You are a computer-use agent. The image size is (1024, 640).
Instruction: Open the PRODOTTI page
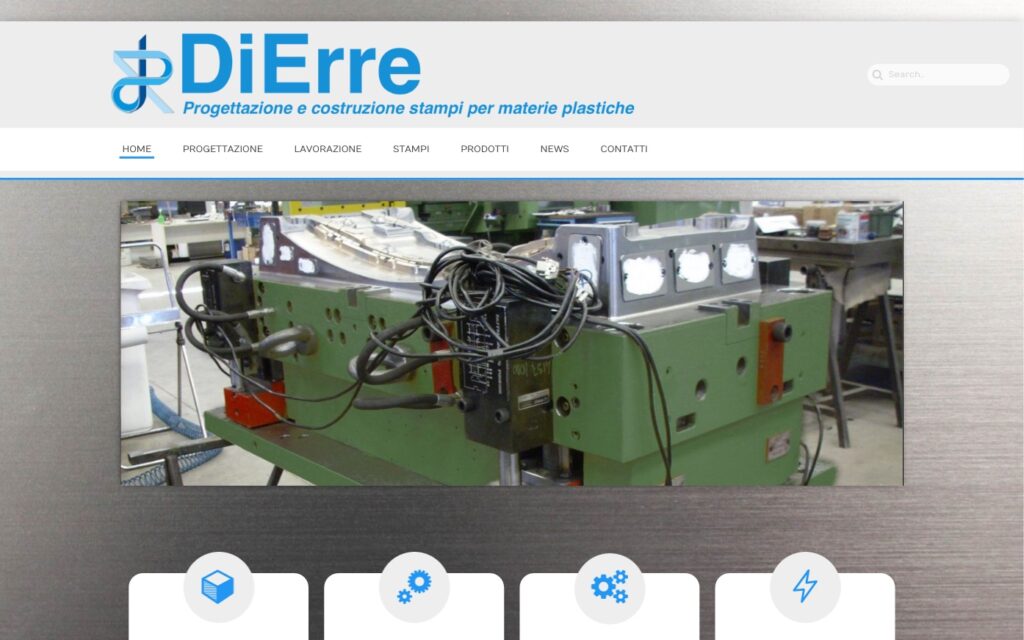pyautogui.click(x=484, y=149)
